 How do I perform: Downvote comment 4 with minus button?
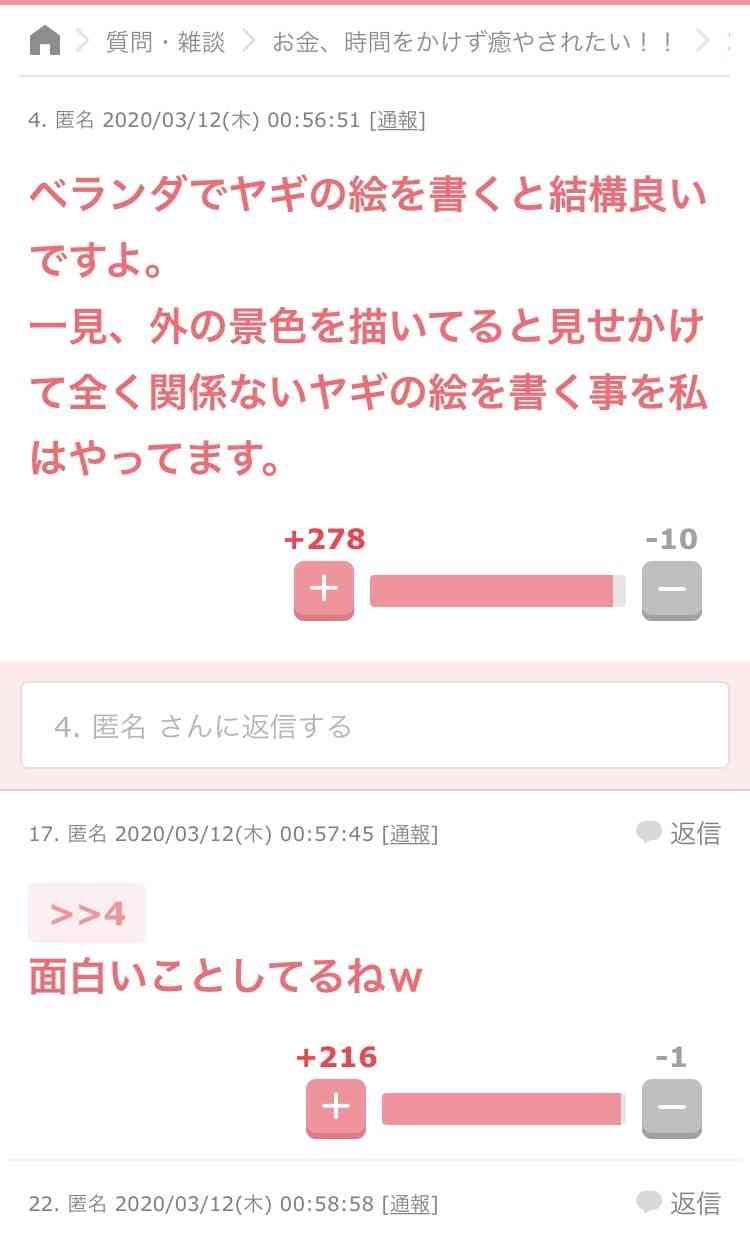pos(671,589)
